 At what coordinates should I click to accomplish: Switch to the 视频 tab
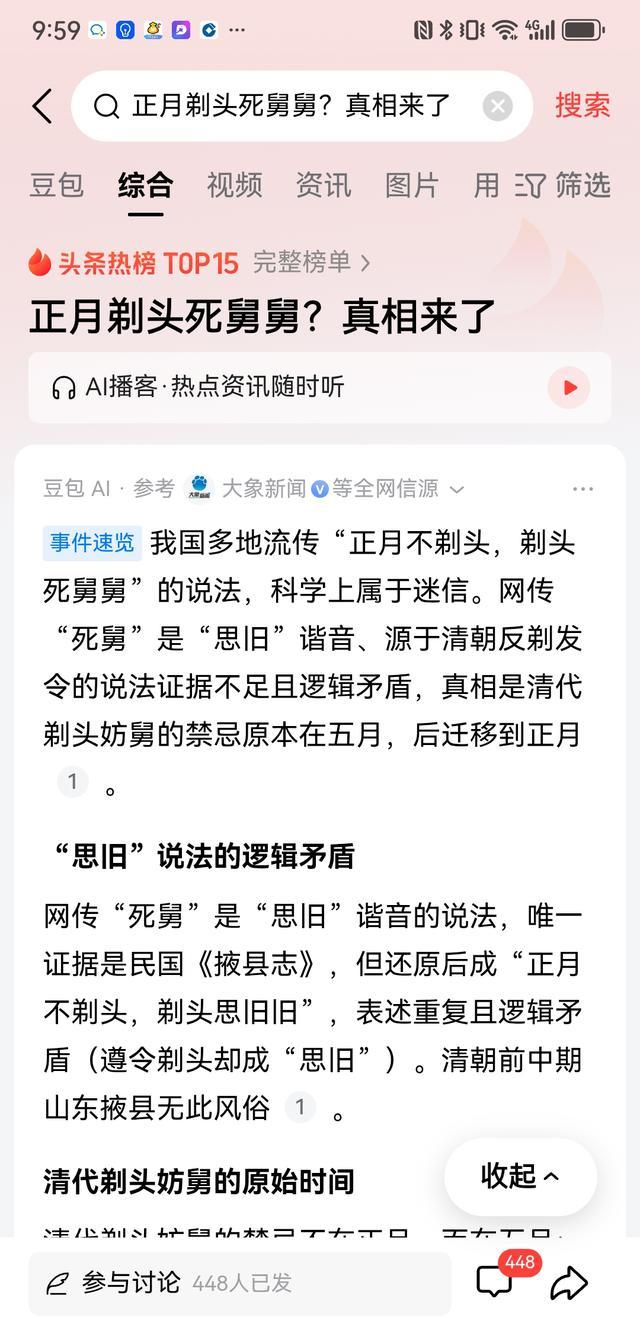(234, 185)
